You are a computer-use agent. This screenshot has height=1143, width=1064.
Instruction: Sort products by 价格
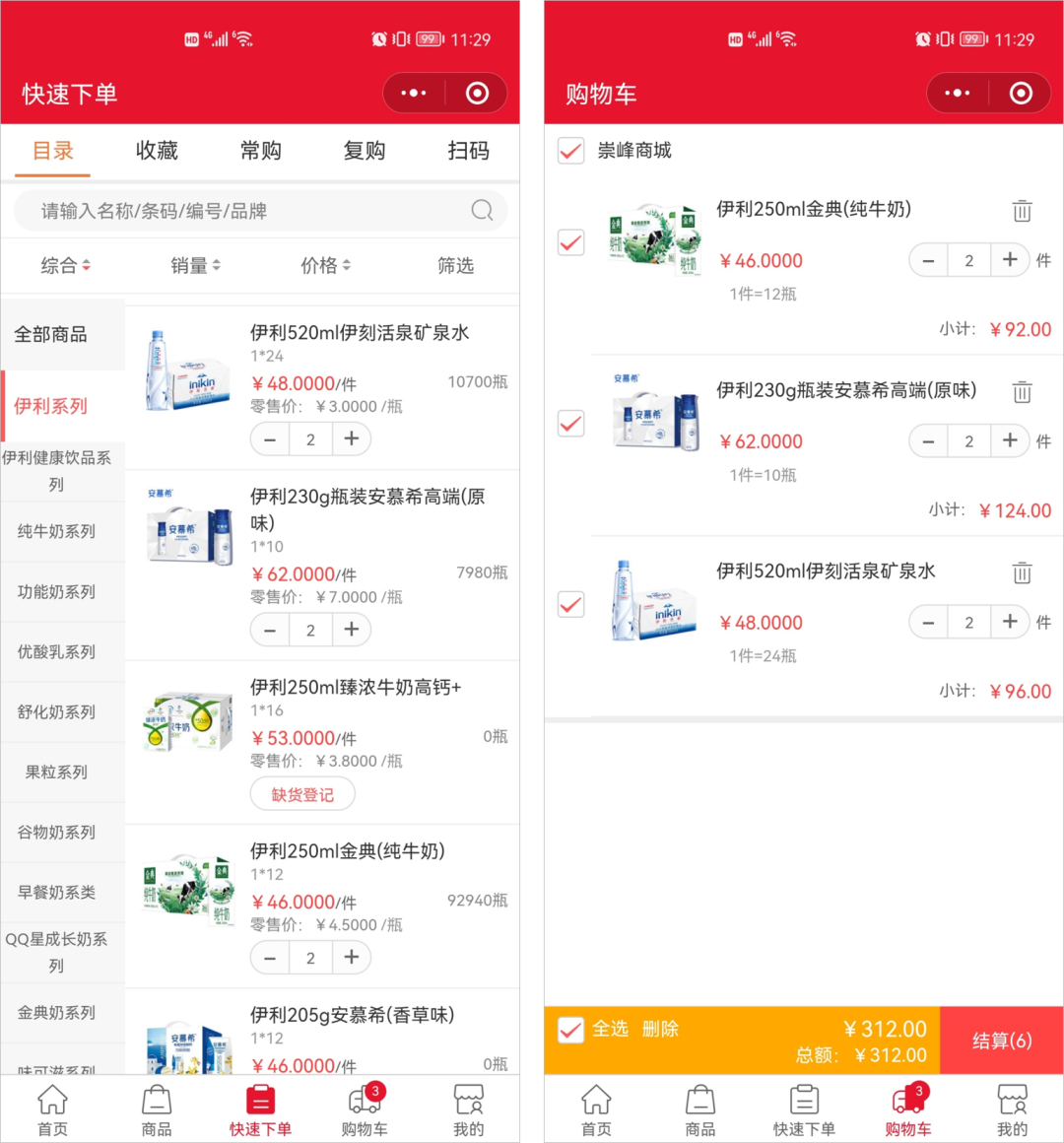(x=325, y=265)
